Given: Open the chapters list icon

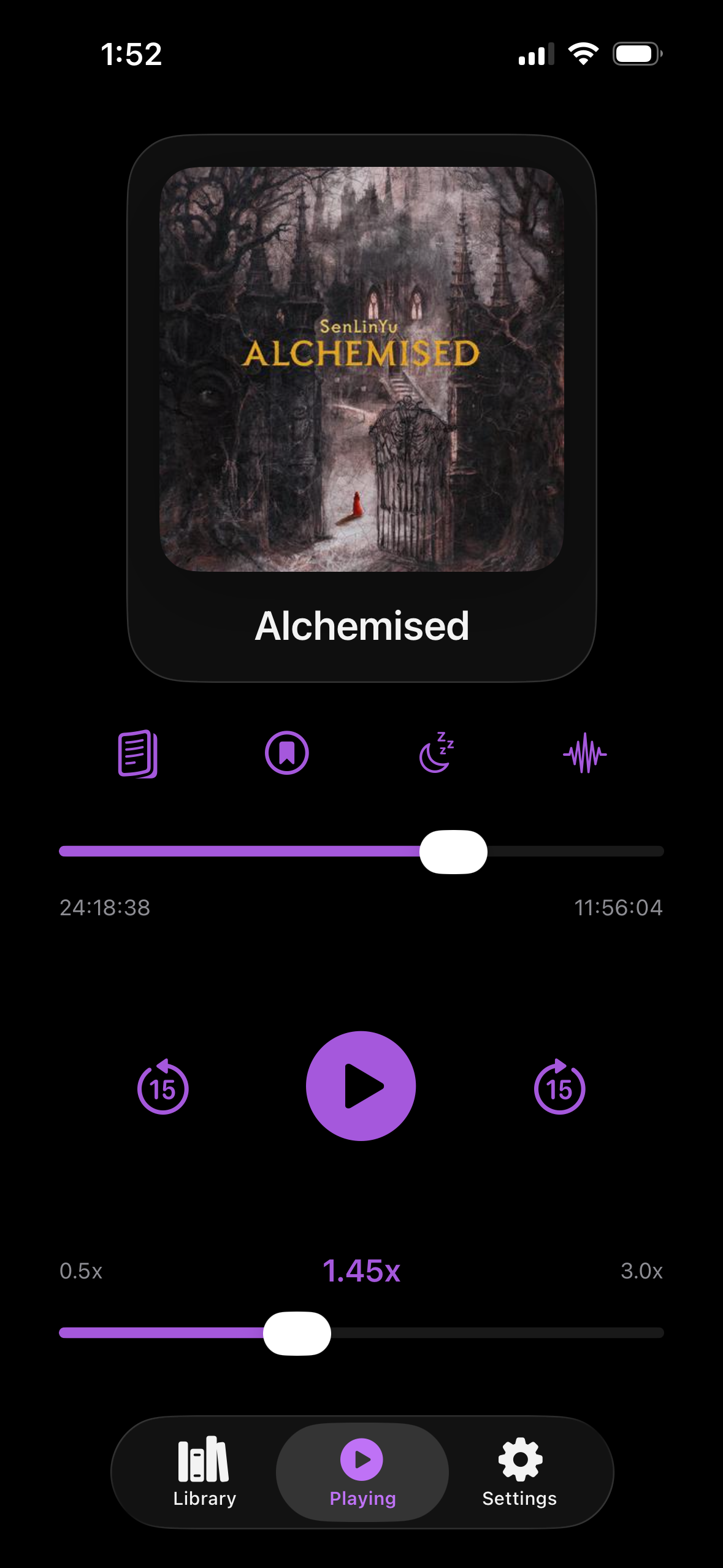Looking at the screenshot, I should [x=137, y=753].
